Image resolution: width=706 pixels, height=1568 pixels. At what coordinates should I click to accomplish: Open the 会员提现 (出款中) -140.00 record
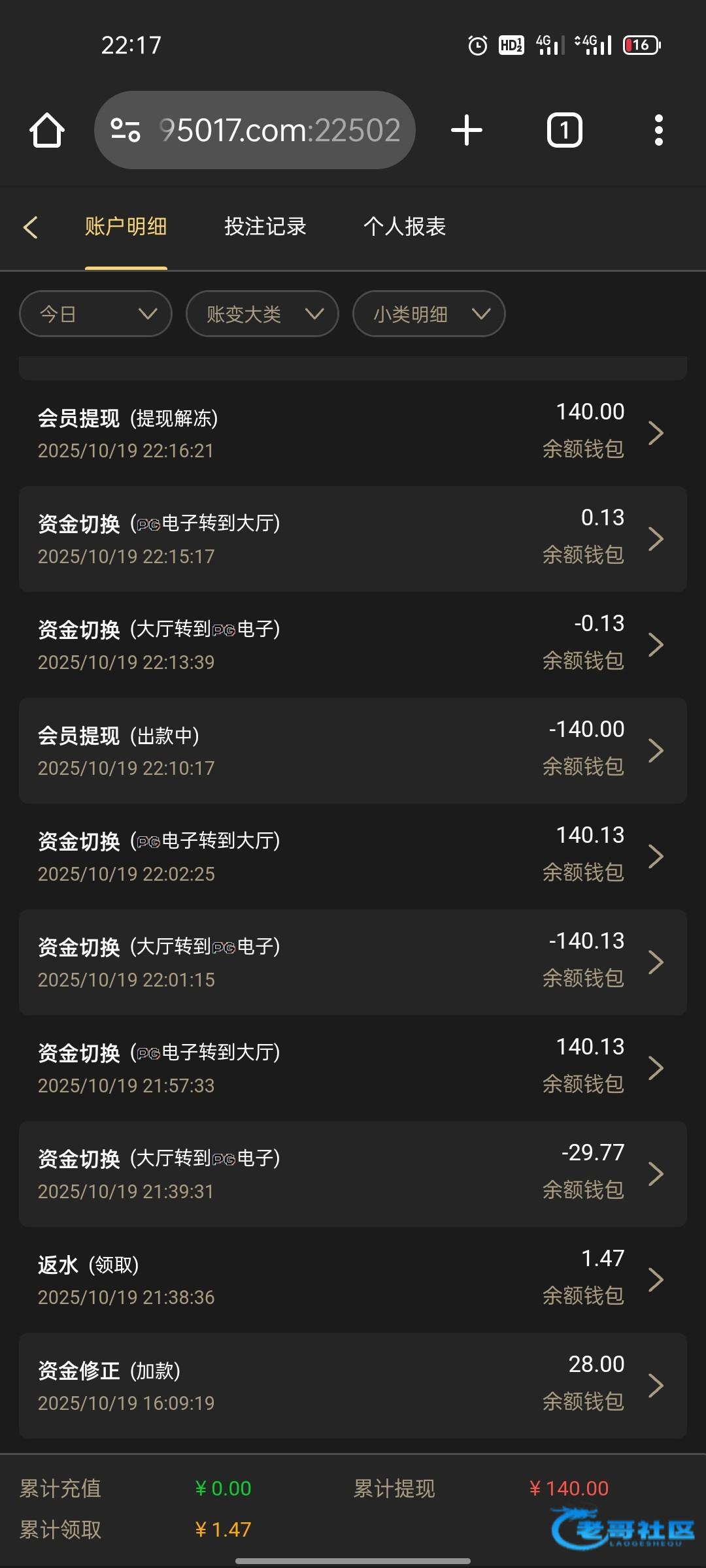tap(353, 750)
